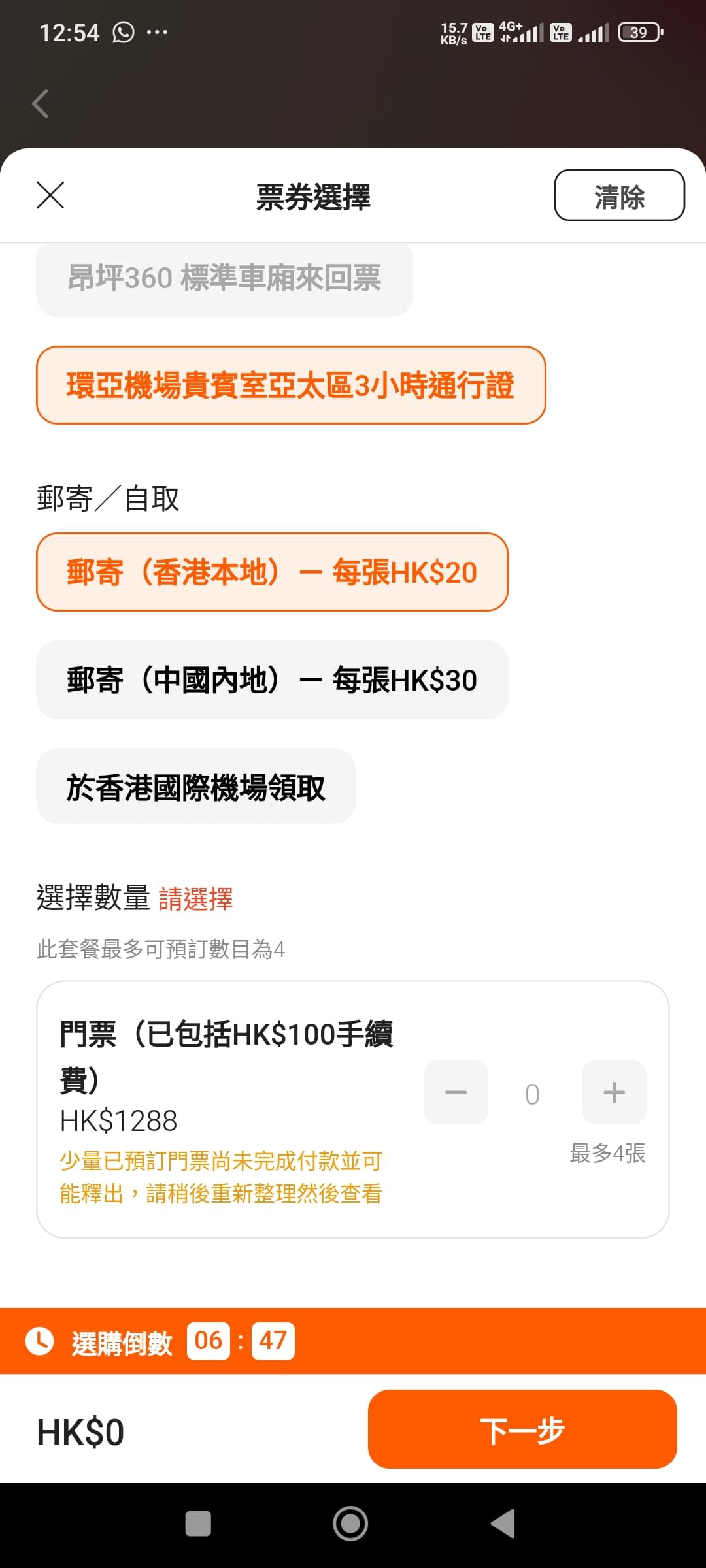
Task: Choose 郵寄（香港本地）每張HK$20 delivery
Action: pos(272,572)
